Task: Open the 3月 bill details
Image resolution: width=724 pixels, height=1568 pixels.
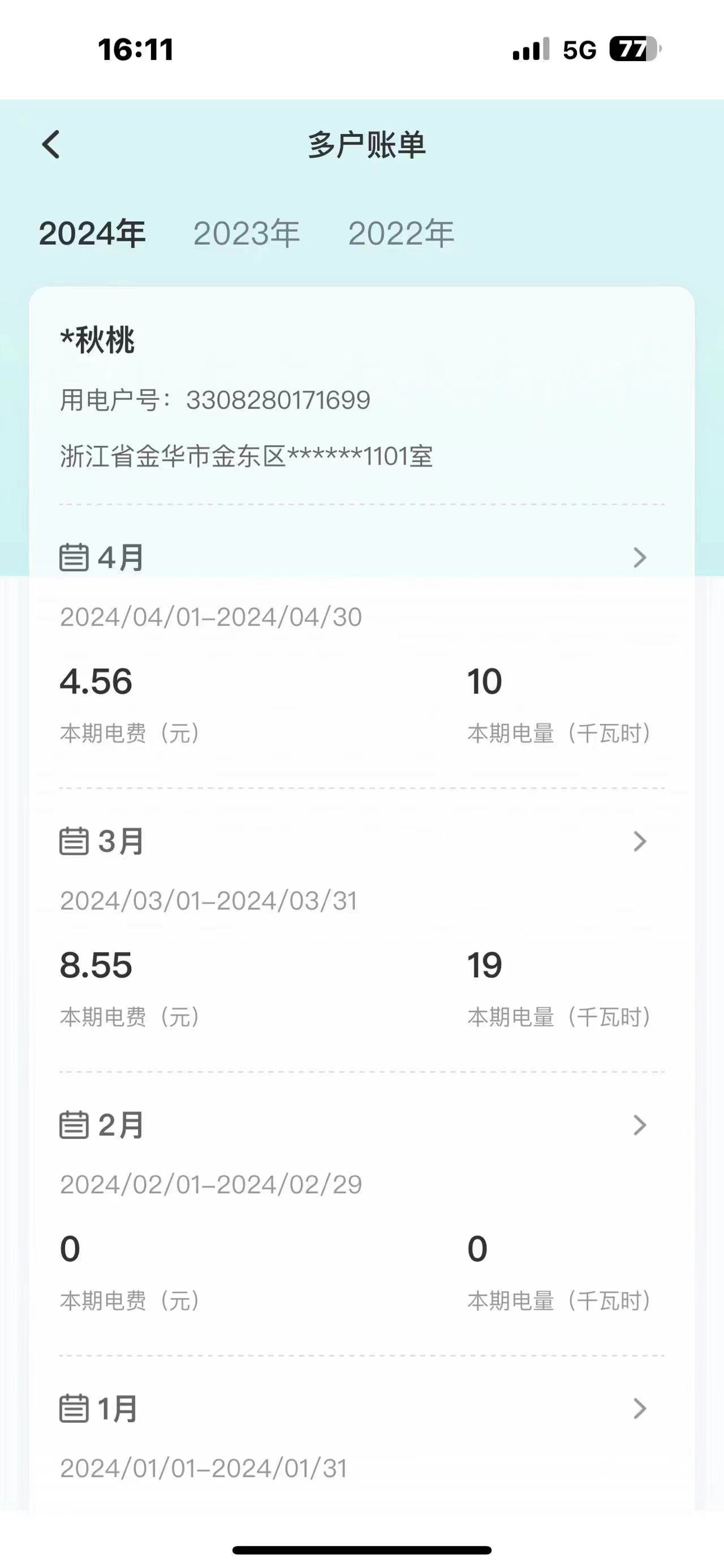Action: pyautogui.click(x=639, y=841)
